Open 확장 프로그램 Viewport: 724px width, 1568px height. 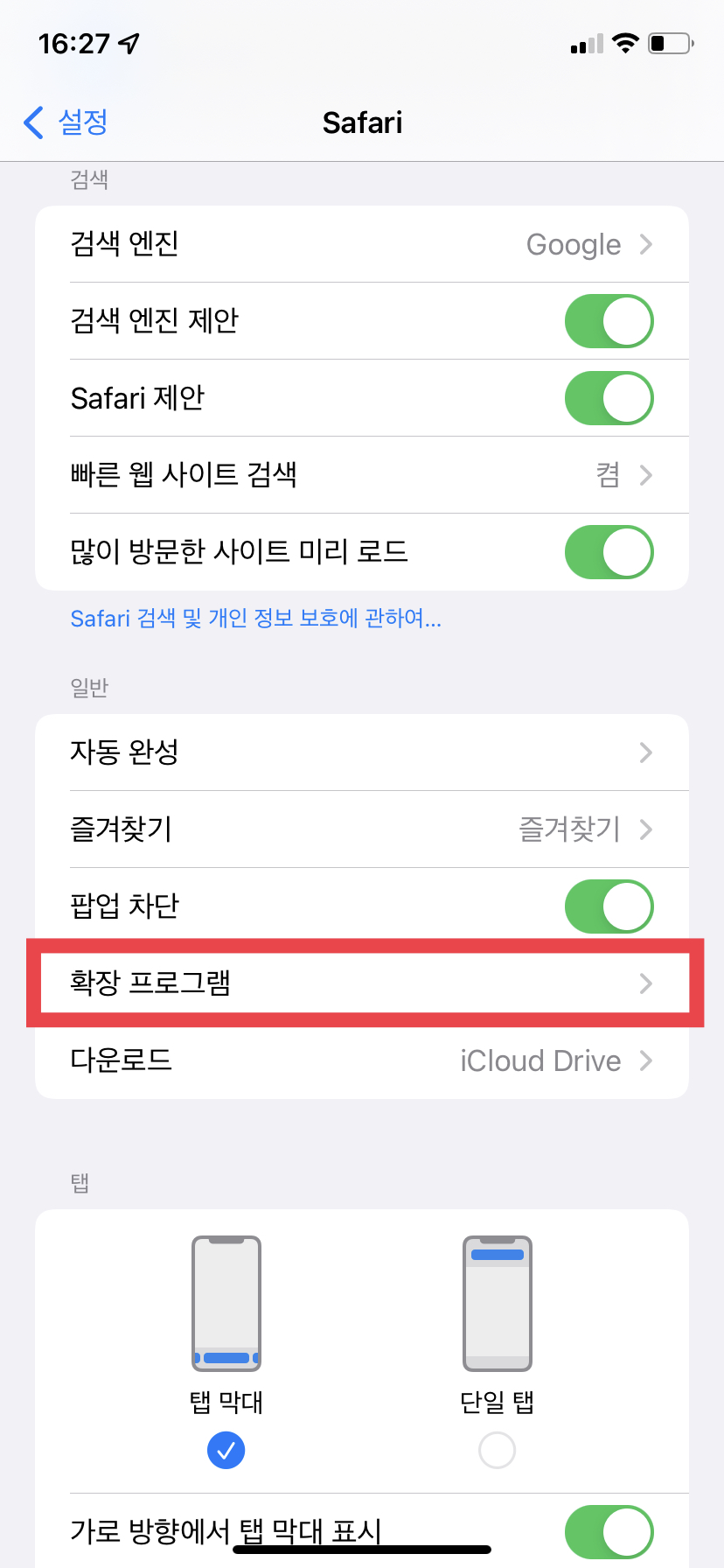coord(362,983)
